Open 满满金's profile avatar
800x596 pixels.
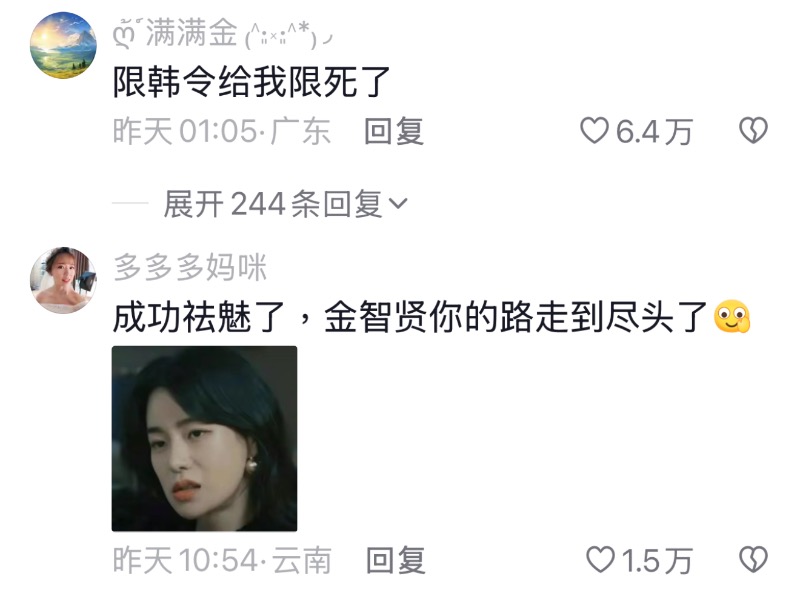64,45
